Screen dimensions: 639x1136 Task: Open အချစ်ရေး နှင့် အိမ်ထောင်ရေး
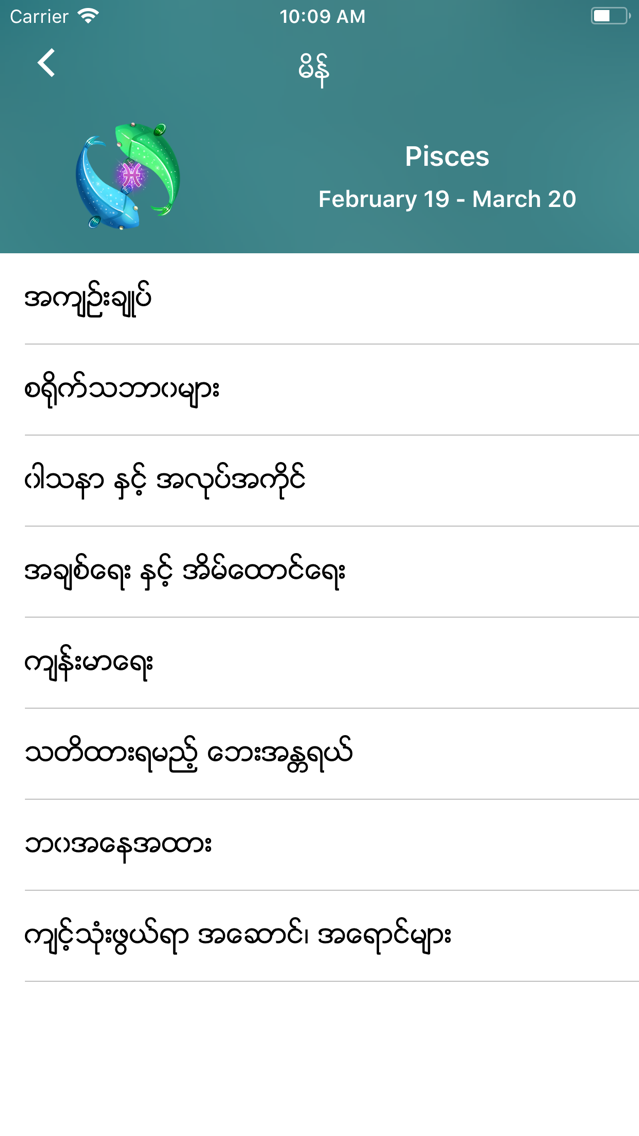tap(319, 572)
